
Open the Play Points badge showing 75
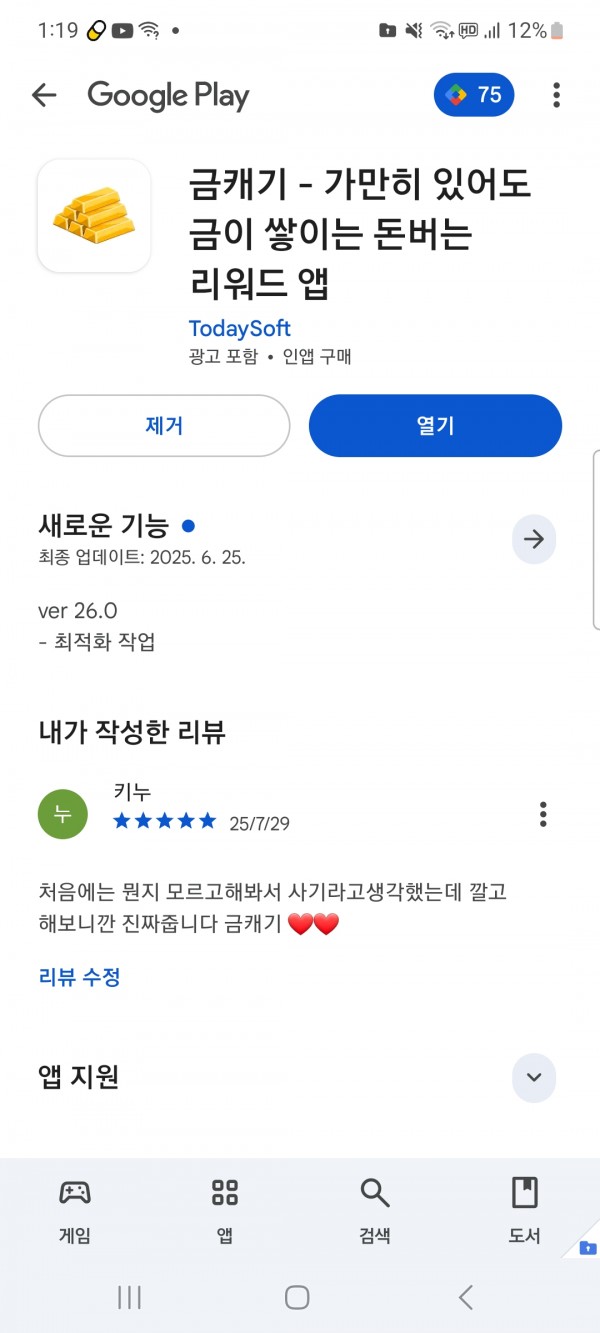point(474,95)
